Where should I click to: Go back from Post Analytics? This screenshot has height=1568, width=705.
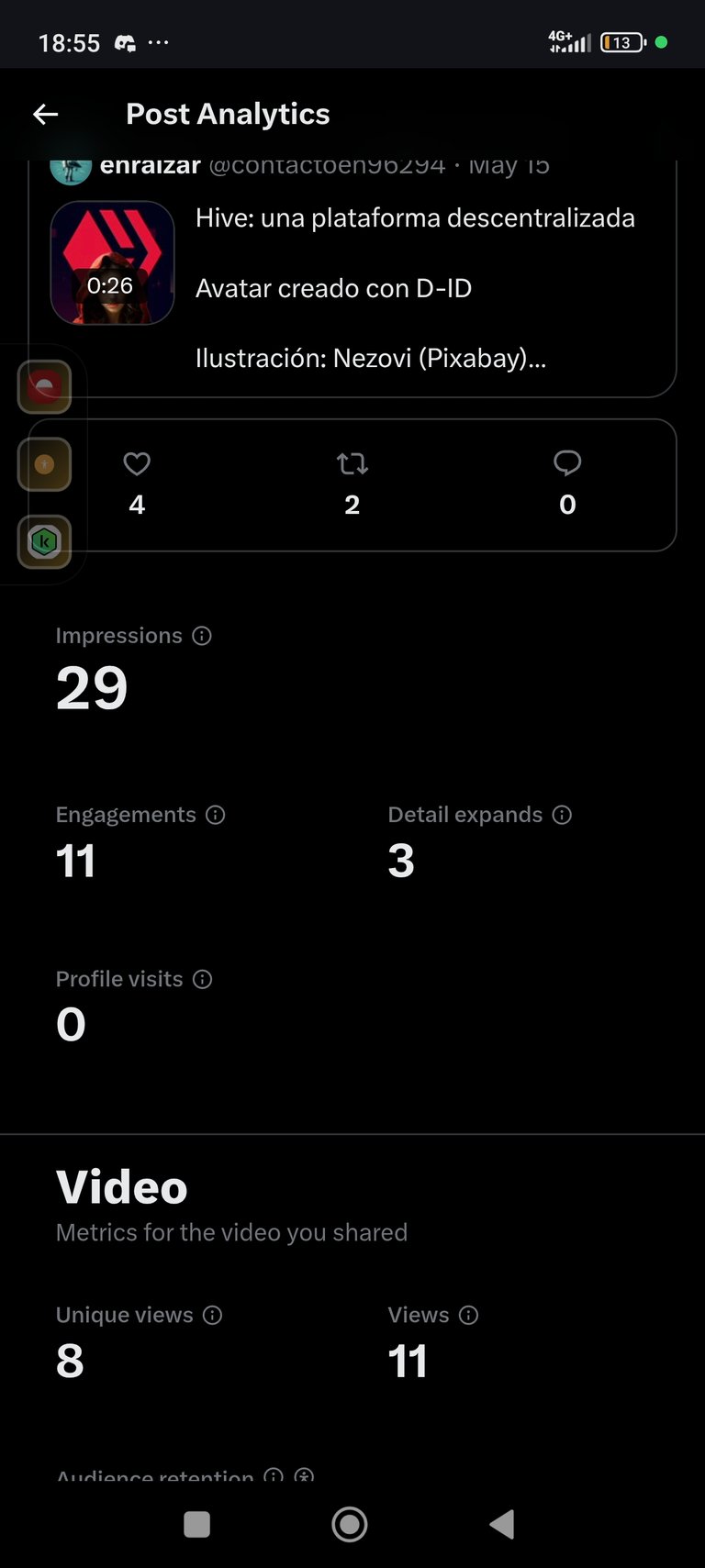45,114
